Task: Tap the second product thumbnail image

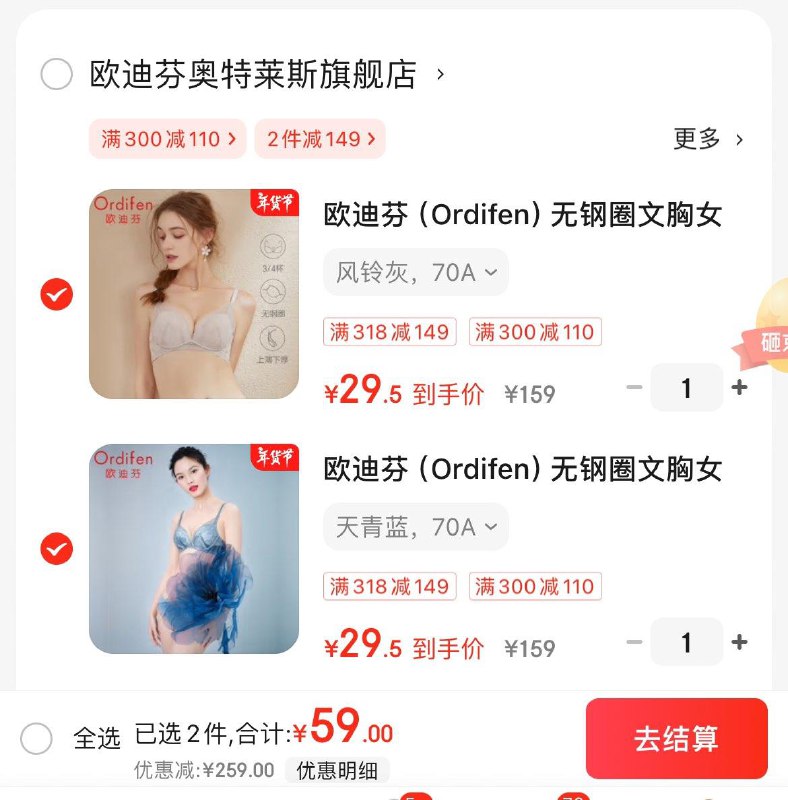Action: tap(196, 550)
